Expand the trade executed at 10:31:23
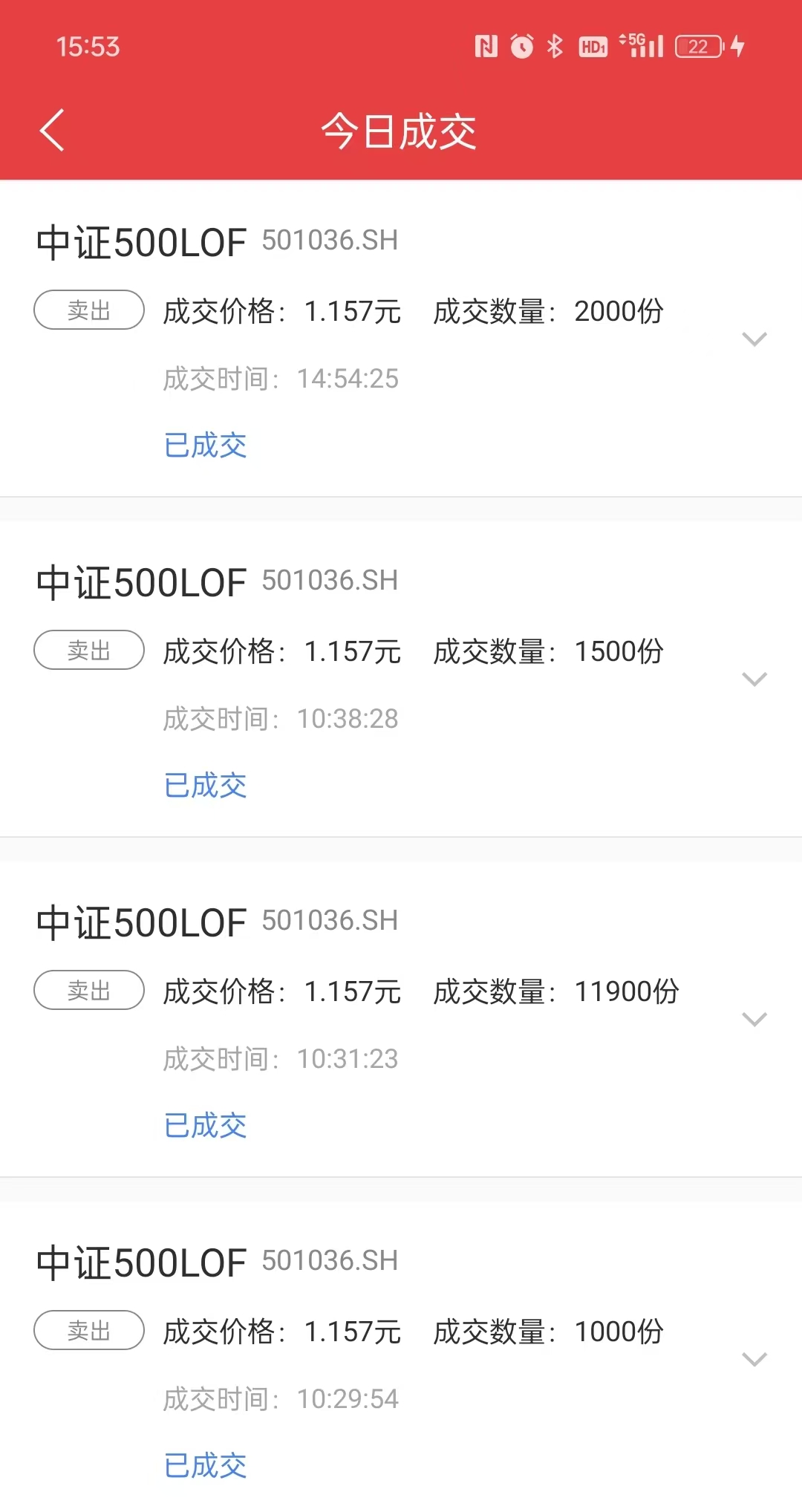This screenshot has width=802, height=1512. 754,1020
